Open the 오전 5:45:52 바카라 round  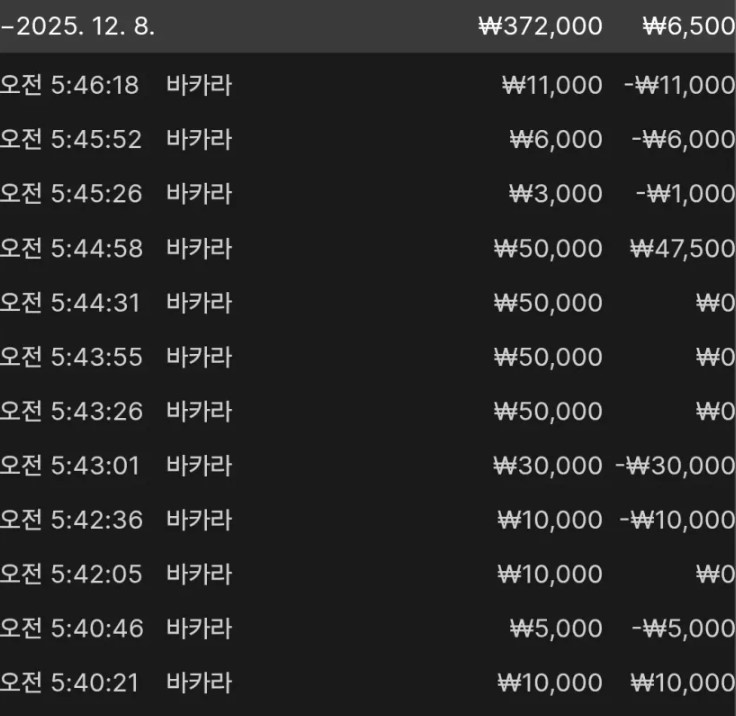(x=368, y=139)
